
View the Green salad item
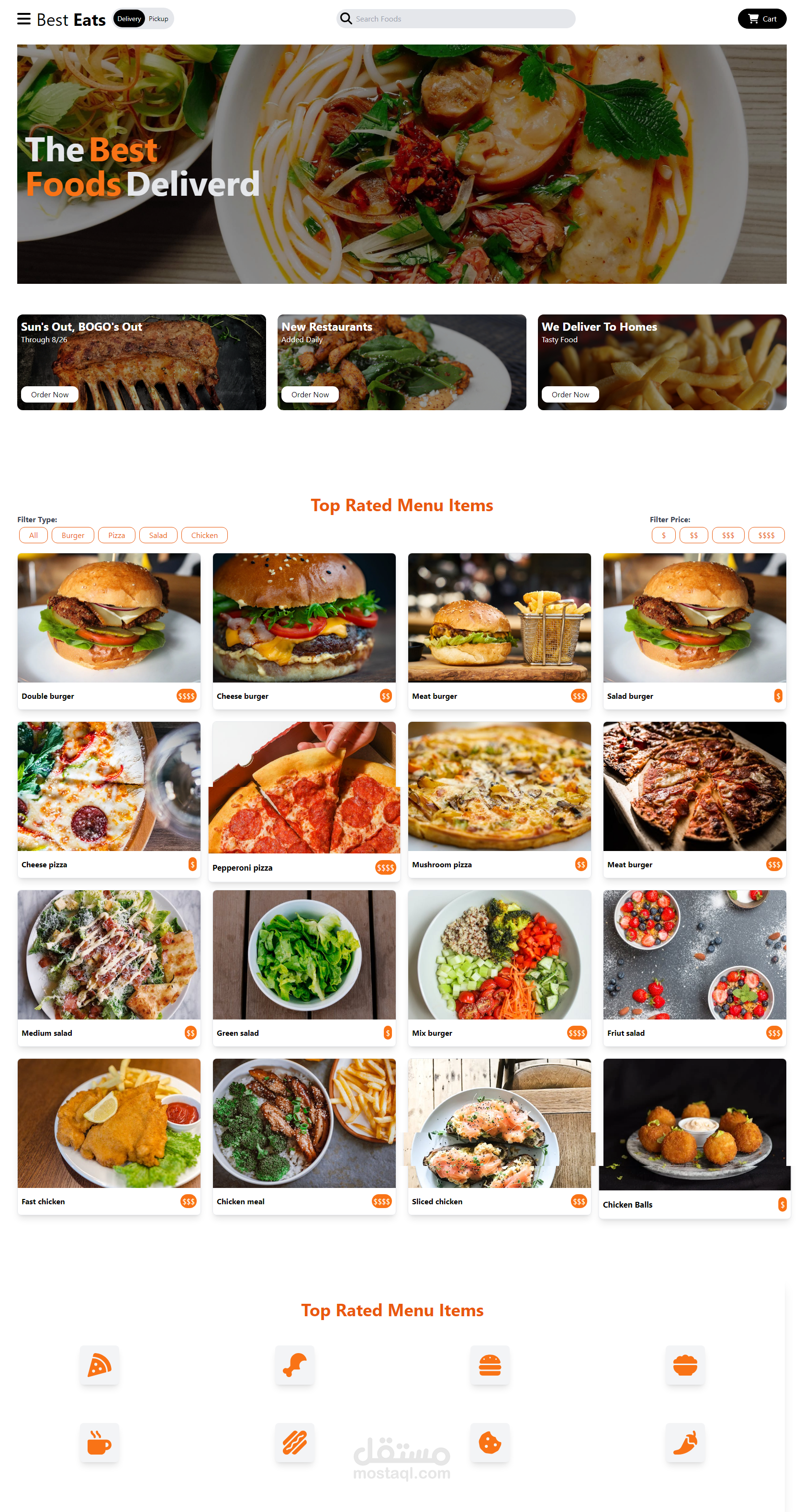click(x=304, y=968)
